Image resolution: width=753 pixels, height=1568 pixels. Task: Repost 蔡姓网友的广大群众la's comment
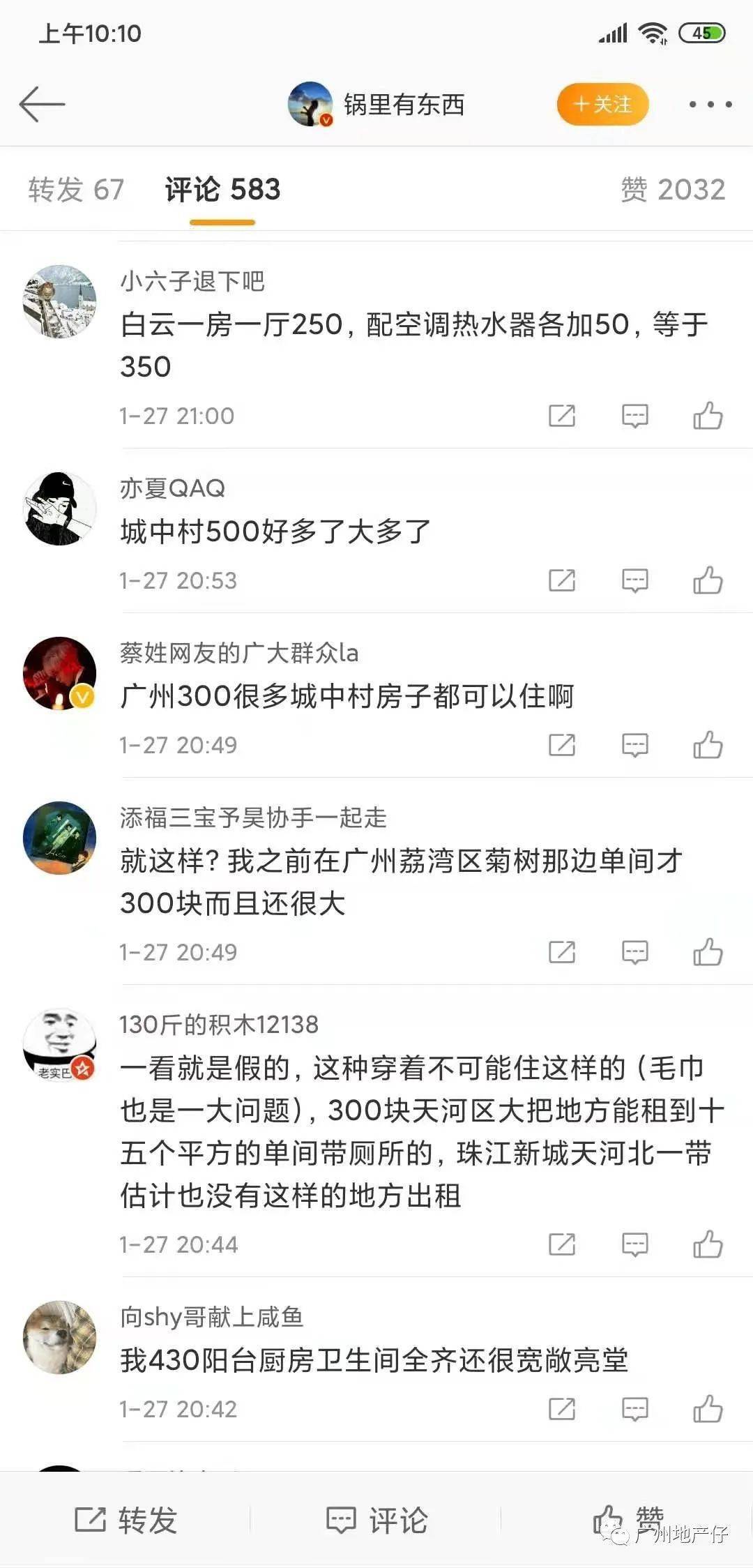[562, 745]
